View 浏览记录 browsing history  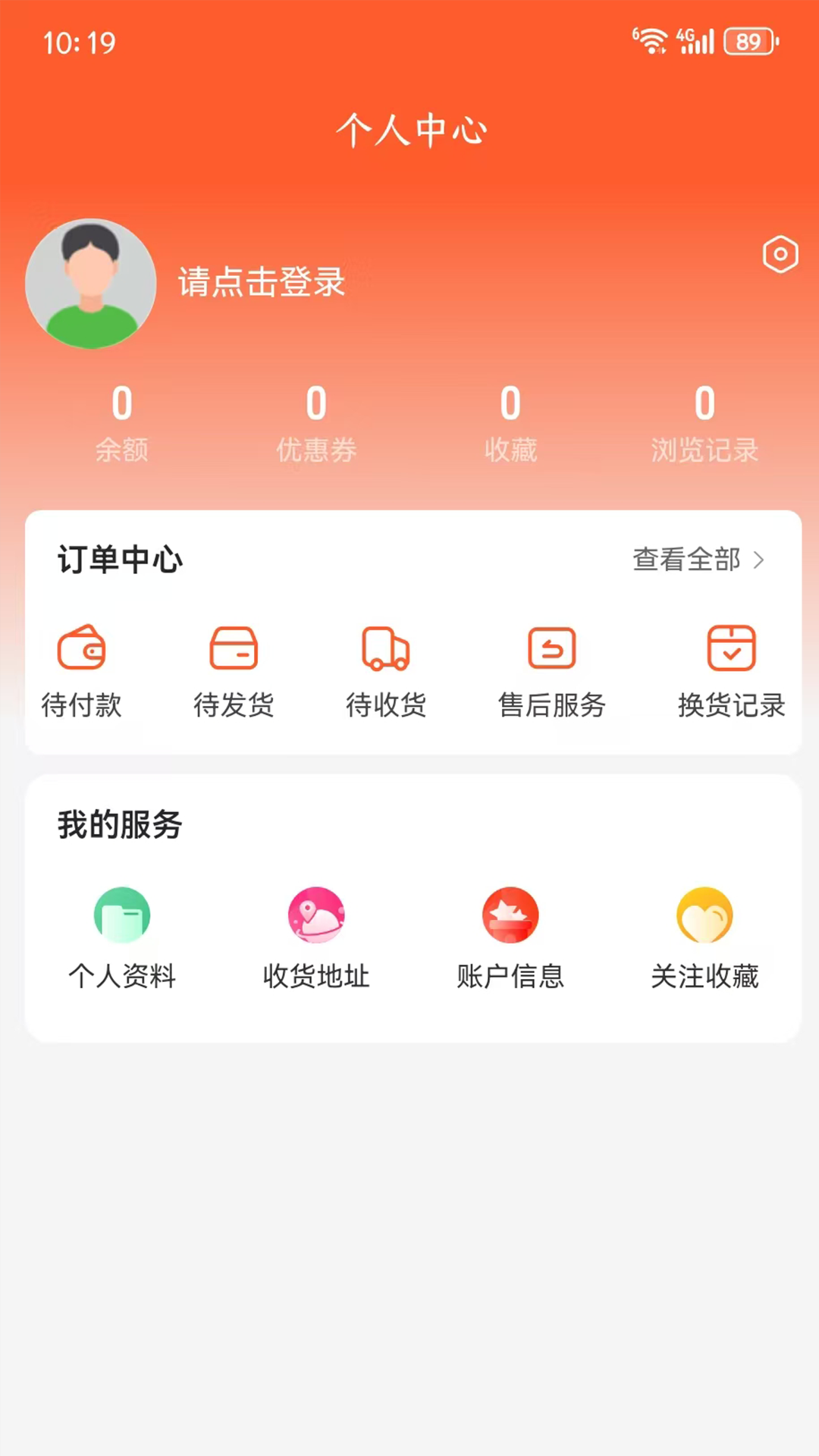[x=704, y=425]
